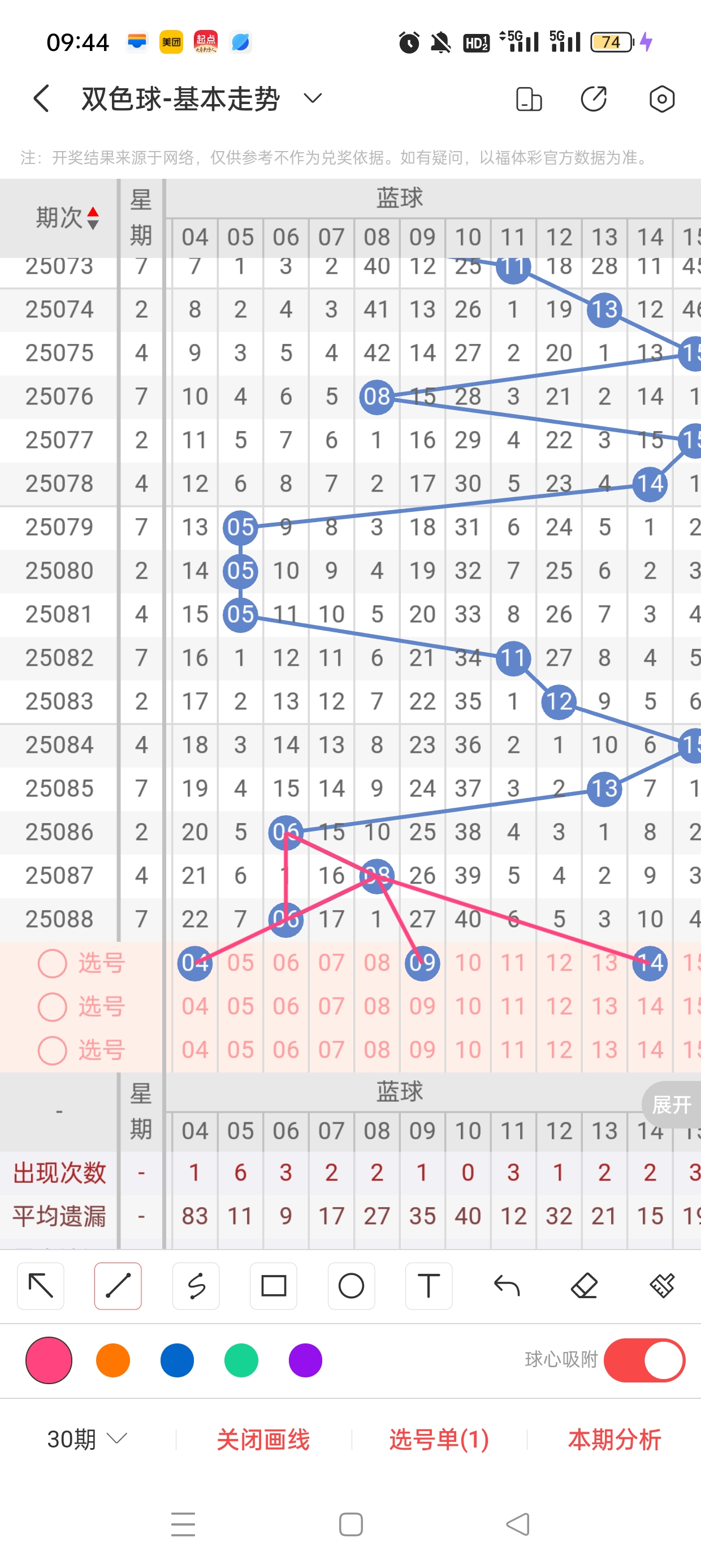Viewport: 701px width, 1568px height.
Task: Pick the freehand curve tool
Action: pos(196,1286)
